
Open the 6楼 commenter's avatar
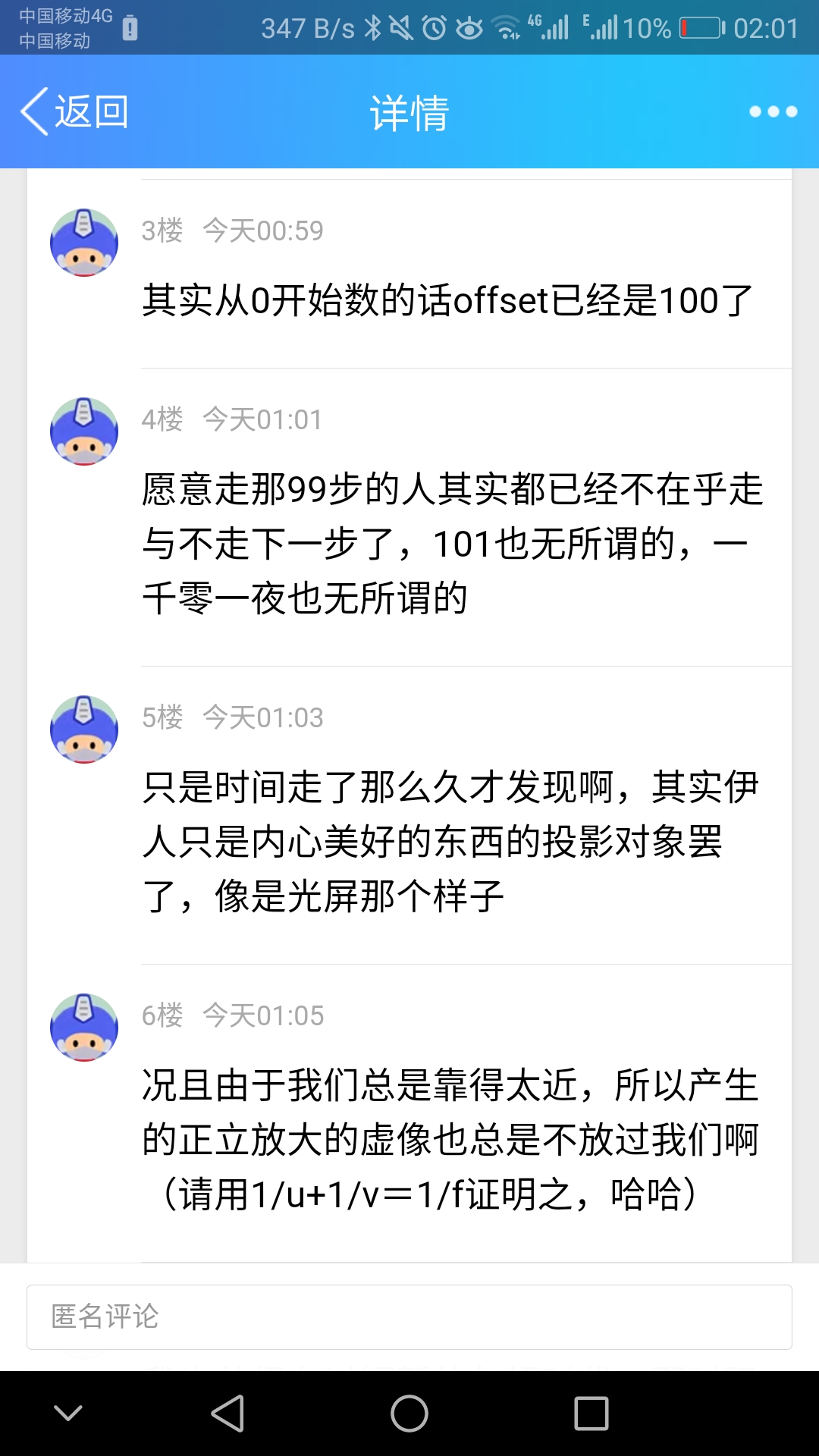[84, 1028]
